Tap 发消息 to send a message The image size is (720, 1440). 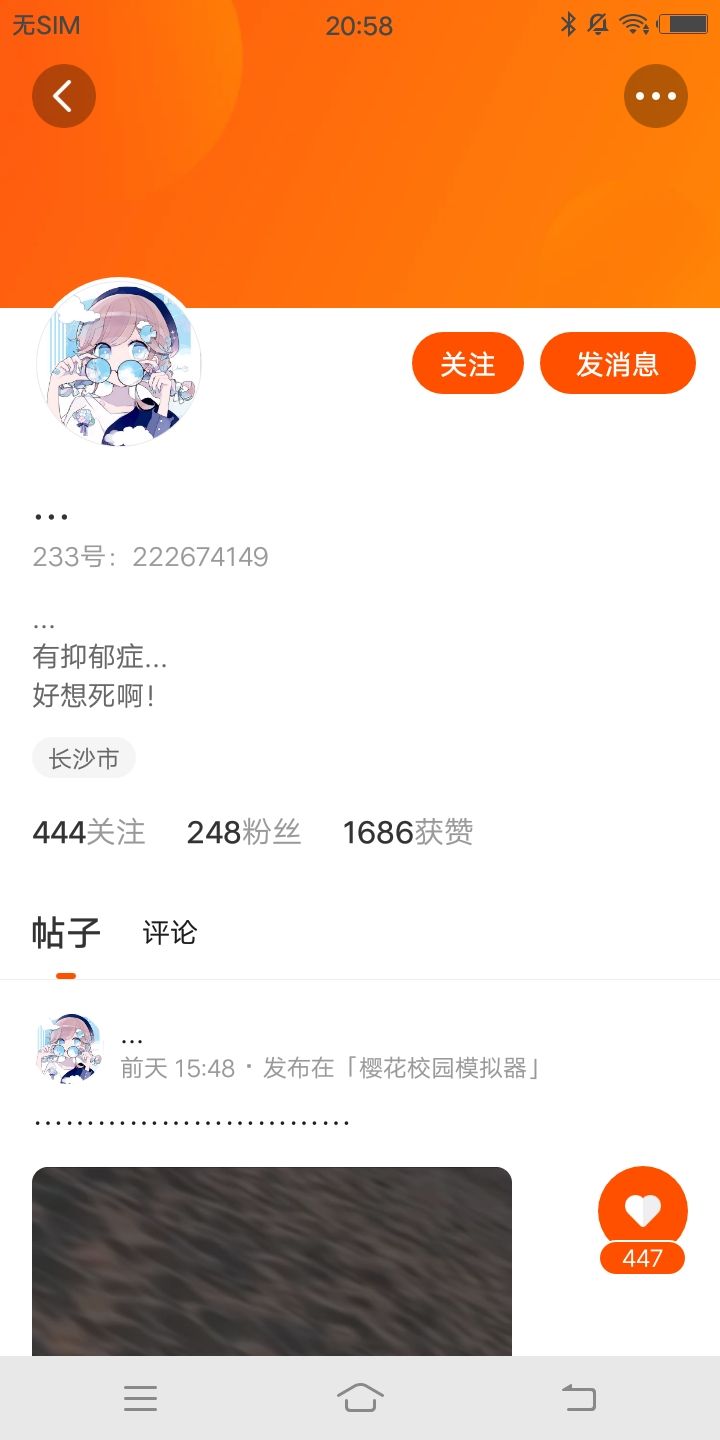pyautogui.click(x=618, y=363)
